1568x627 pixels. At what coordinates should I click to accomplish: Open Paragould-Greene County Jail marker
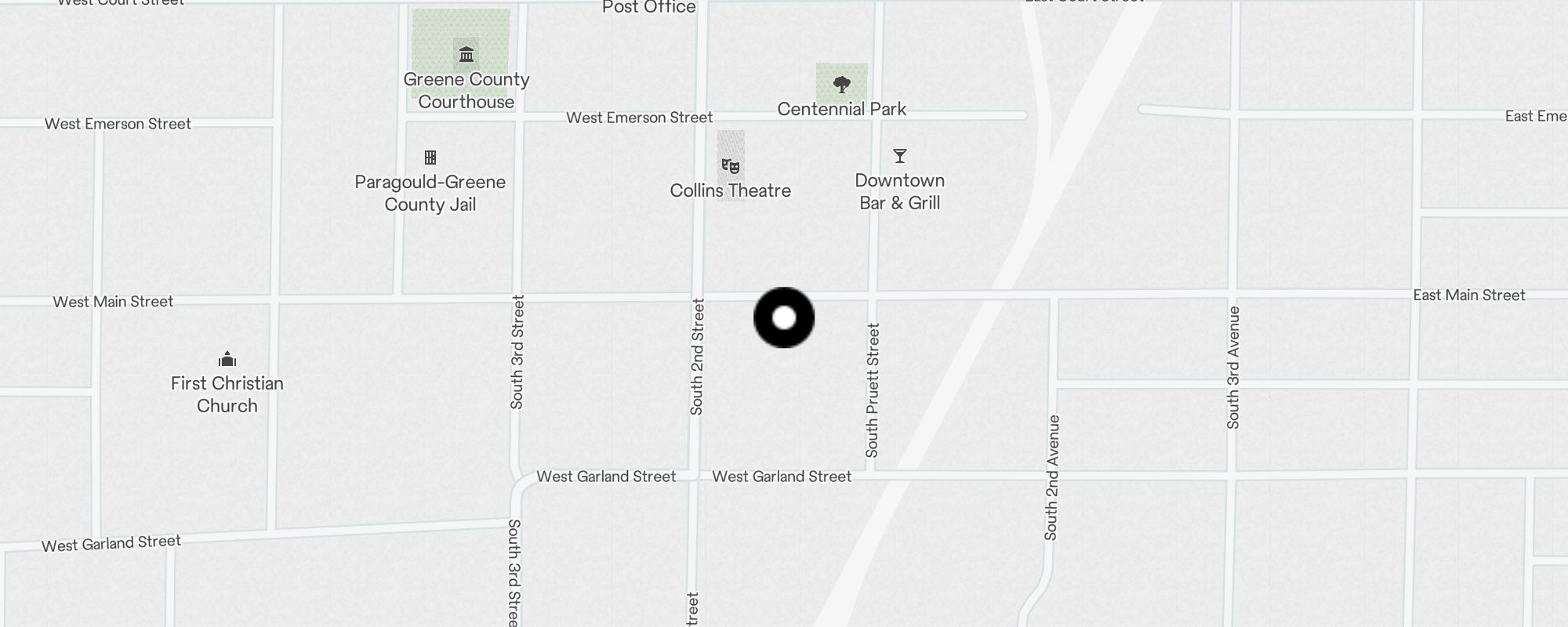pyautogui.click(x=430, y=158)
